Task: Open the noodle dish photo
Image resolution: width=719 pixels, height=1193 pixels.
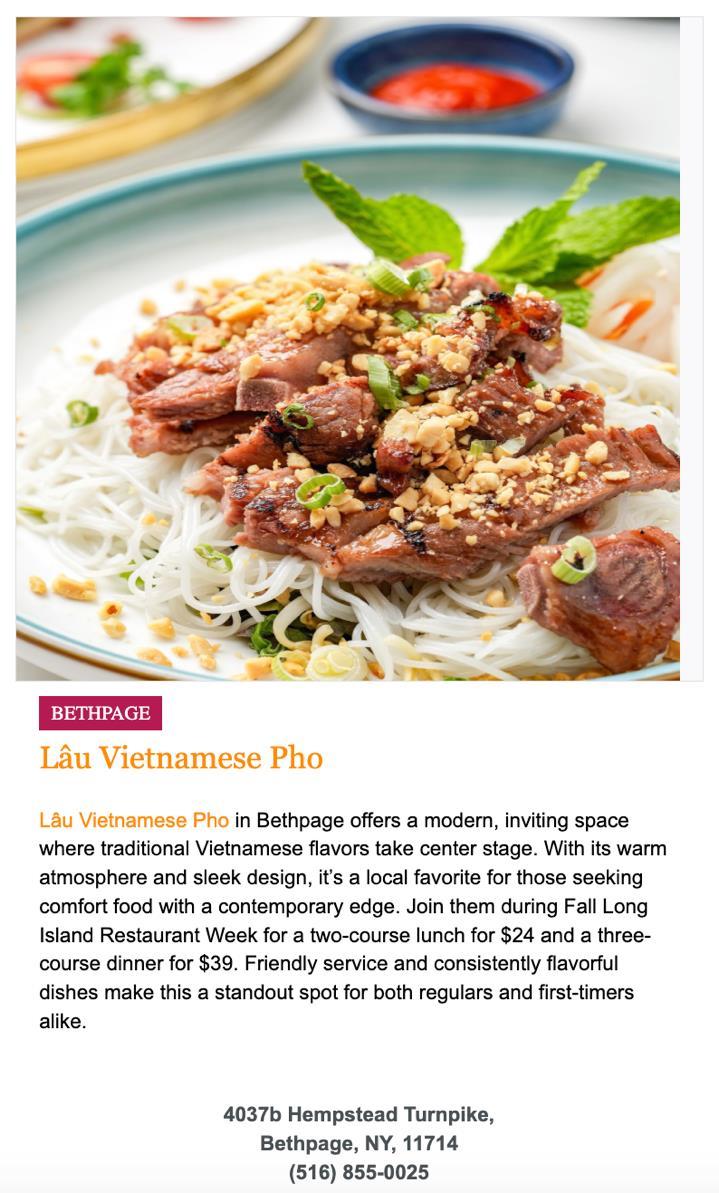Action: point(348,348)
